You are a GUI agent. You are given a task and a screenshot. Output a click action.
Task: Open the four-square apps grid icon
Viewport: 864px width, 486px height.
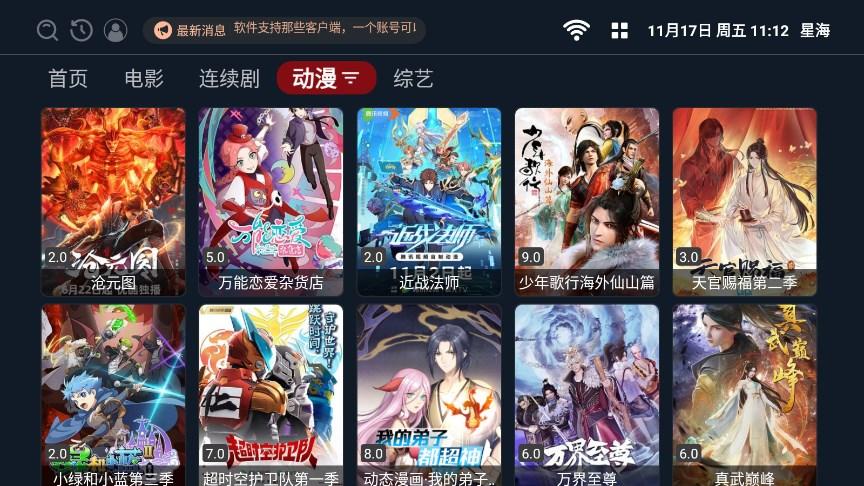619,30
